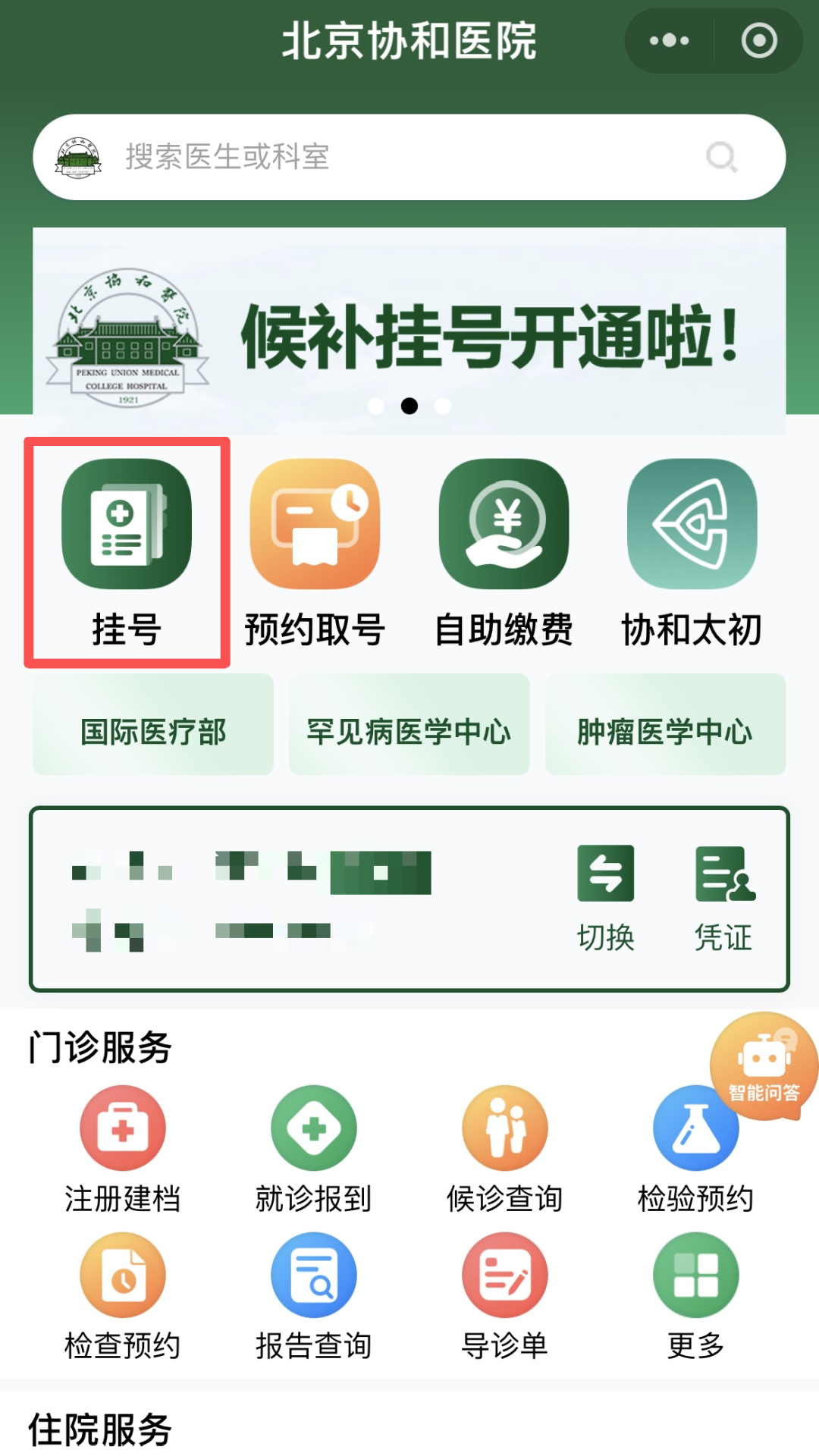819x1456 pixels.
Task: Open 挂号 registration
Action: [127, 554]
